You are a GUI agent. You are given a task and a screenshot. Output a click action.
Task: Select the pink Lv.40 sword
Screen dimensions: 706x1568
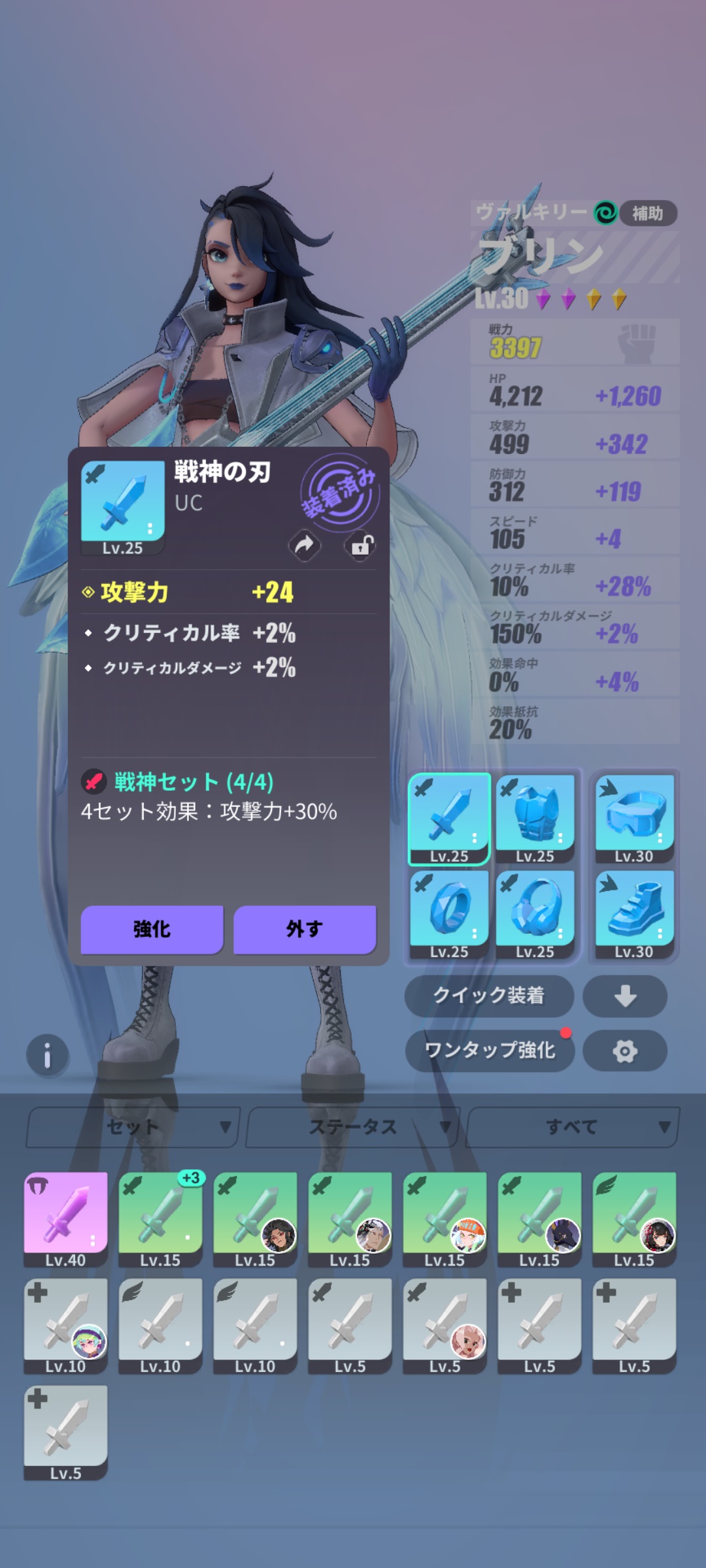65,1219
